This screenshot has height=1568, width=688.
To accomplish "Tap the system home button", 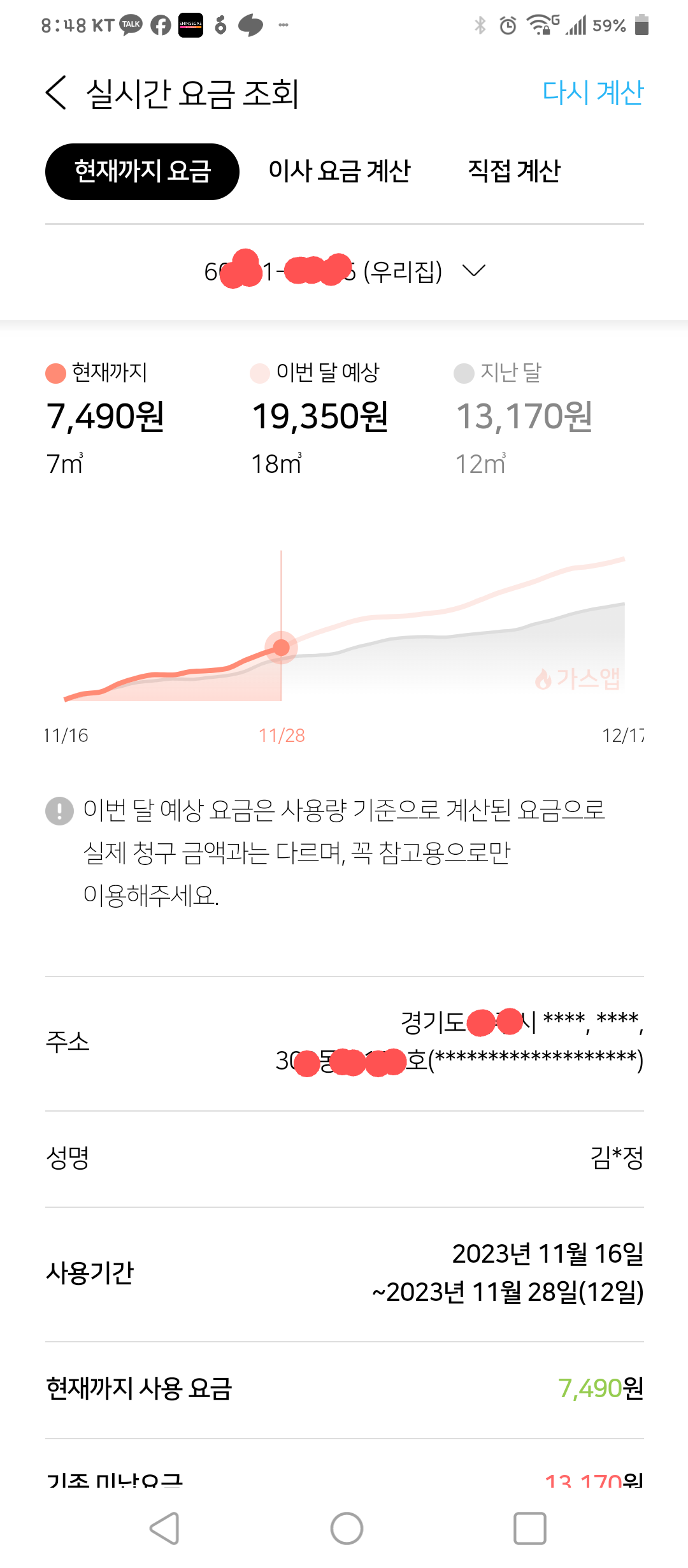I will tap(347, 1528).
